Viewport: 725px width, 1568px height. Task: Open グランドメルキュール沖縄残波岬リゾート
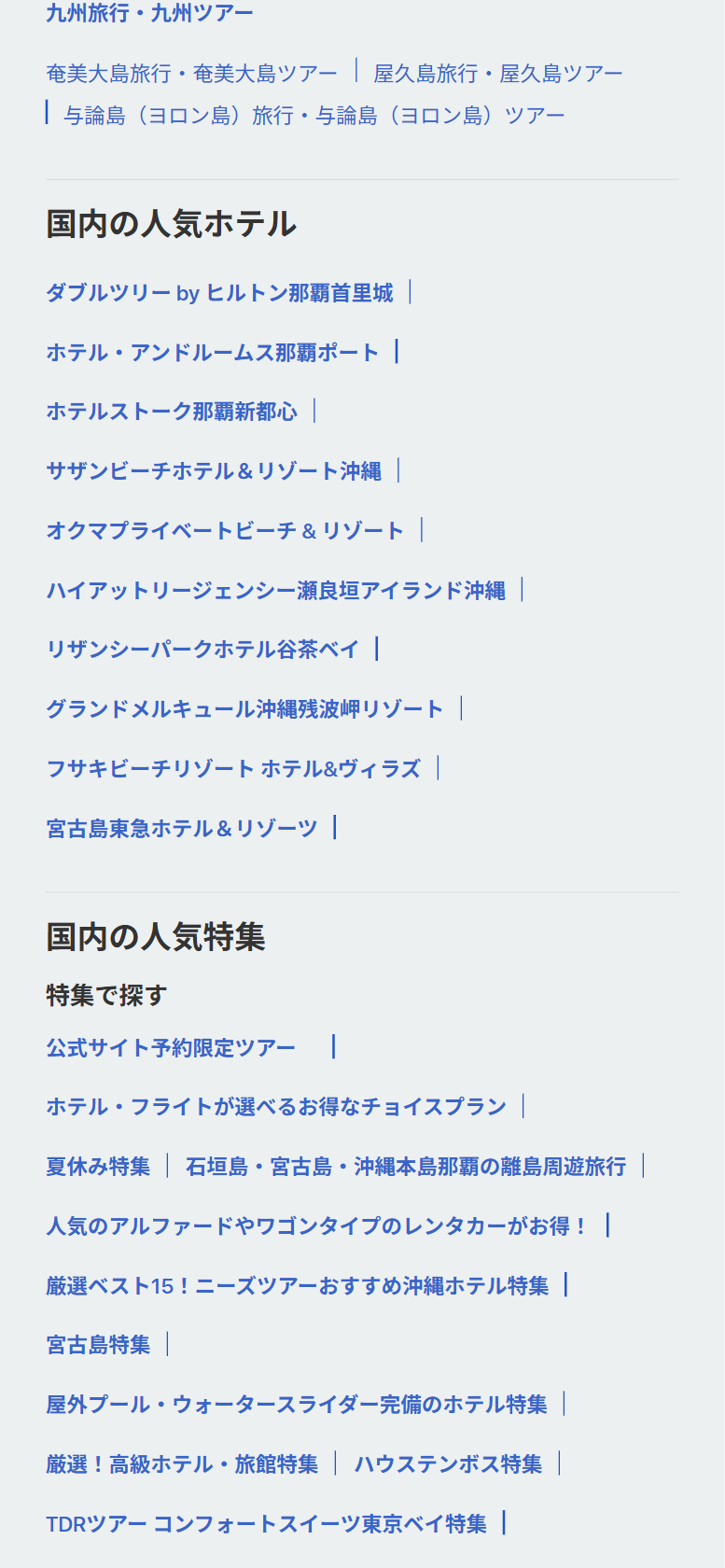tap(244, 709)
